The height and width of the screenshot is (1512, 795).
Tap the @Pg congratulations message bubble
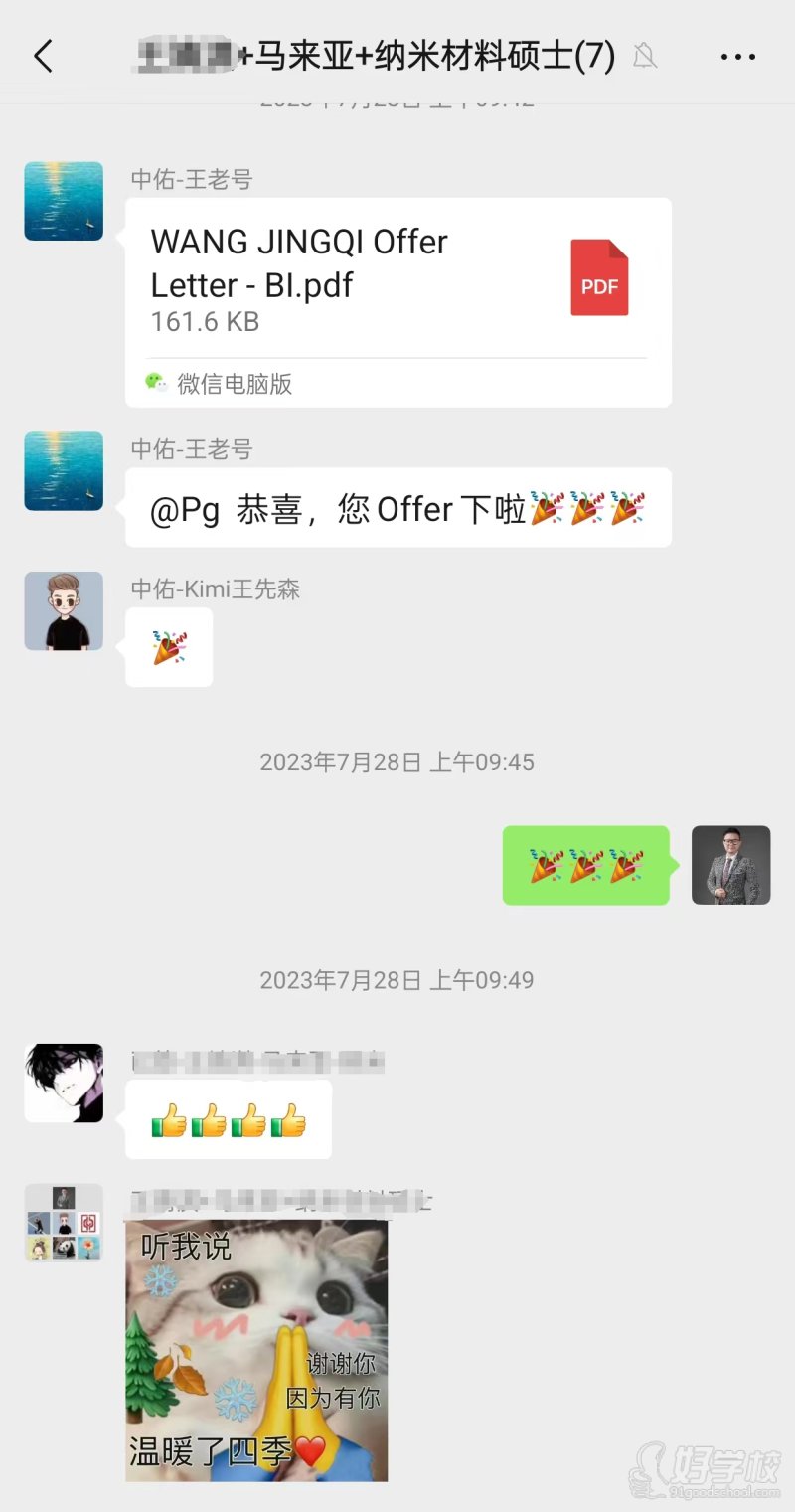[397, 508]
